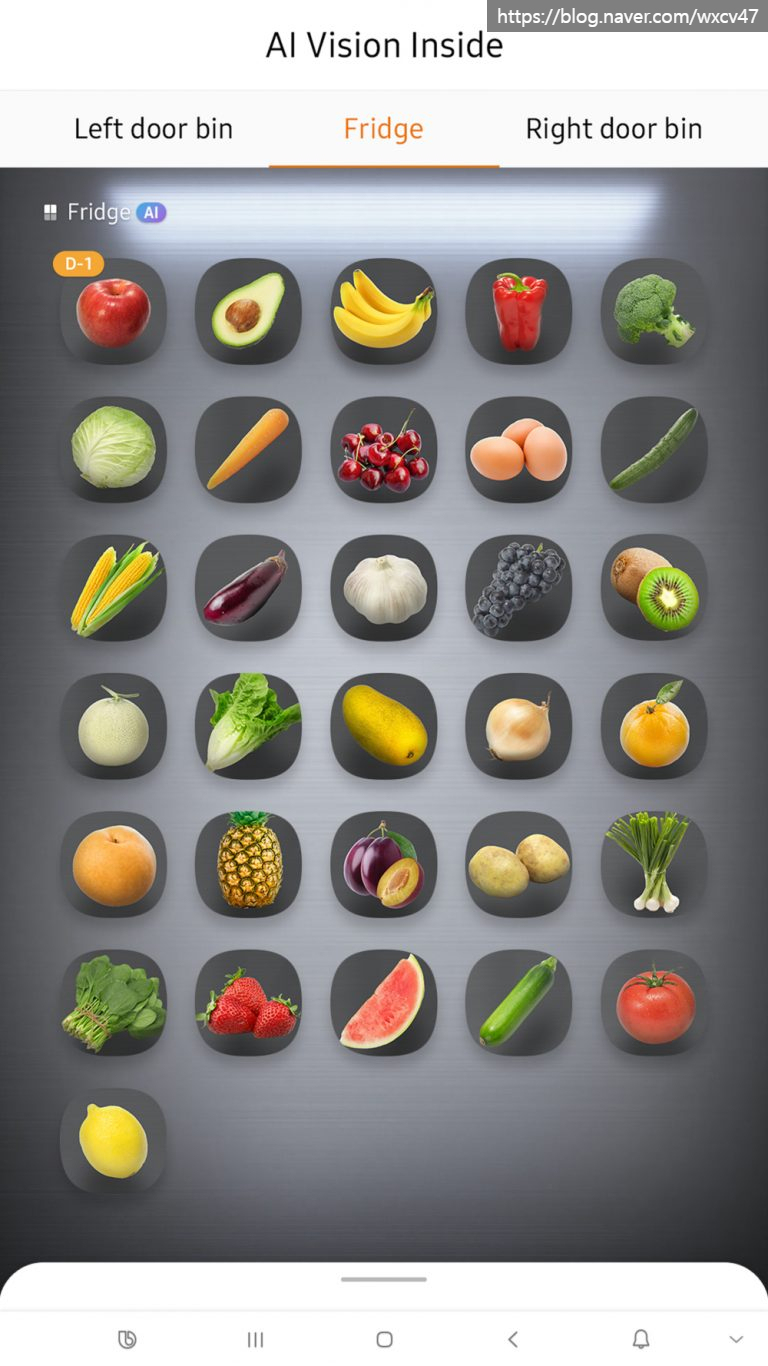Open the kiwi item
Image resolution: width=768 pixels, height=1366 pixels.
(x=653, y=588)
